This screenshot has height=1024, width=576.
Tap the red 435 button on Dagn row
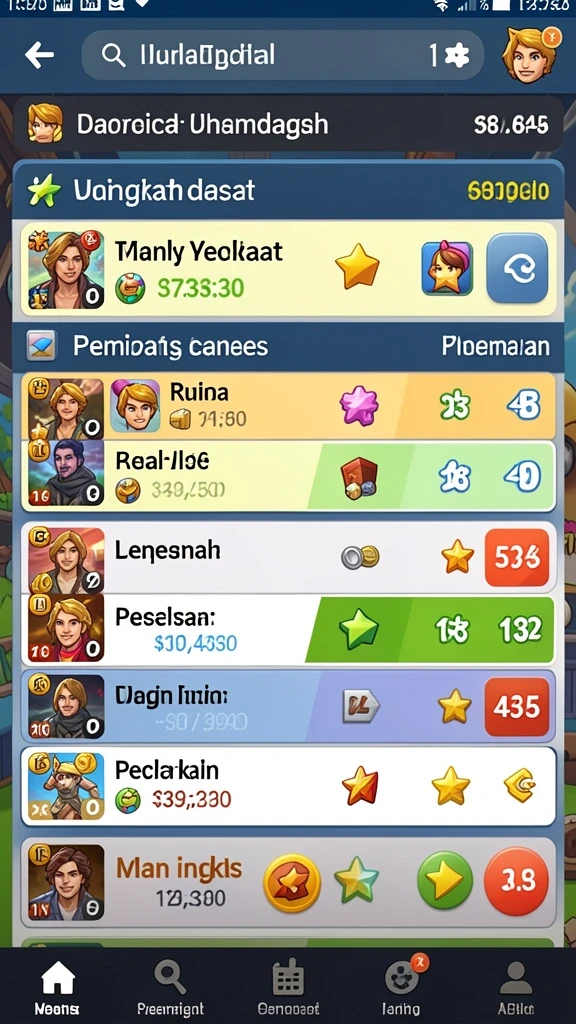(517, 707)
